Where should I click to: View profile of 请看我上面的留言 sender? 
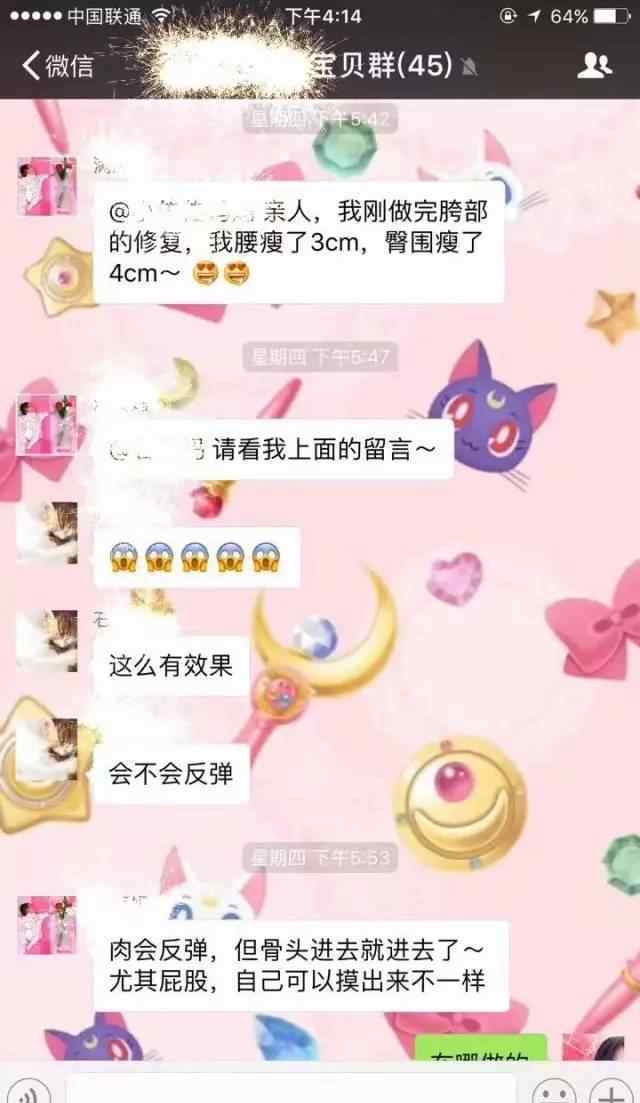tap(47, 425)
